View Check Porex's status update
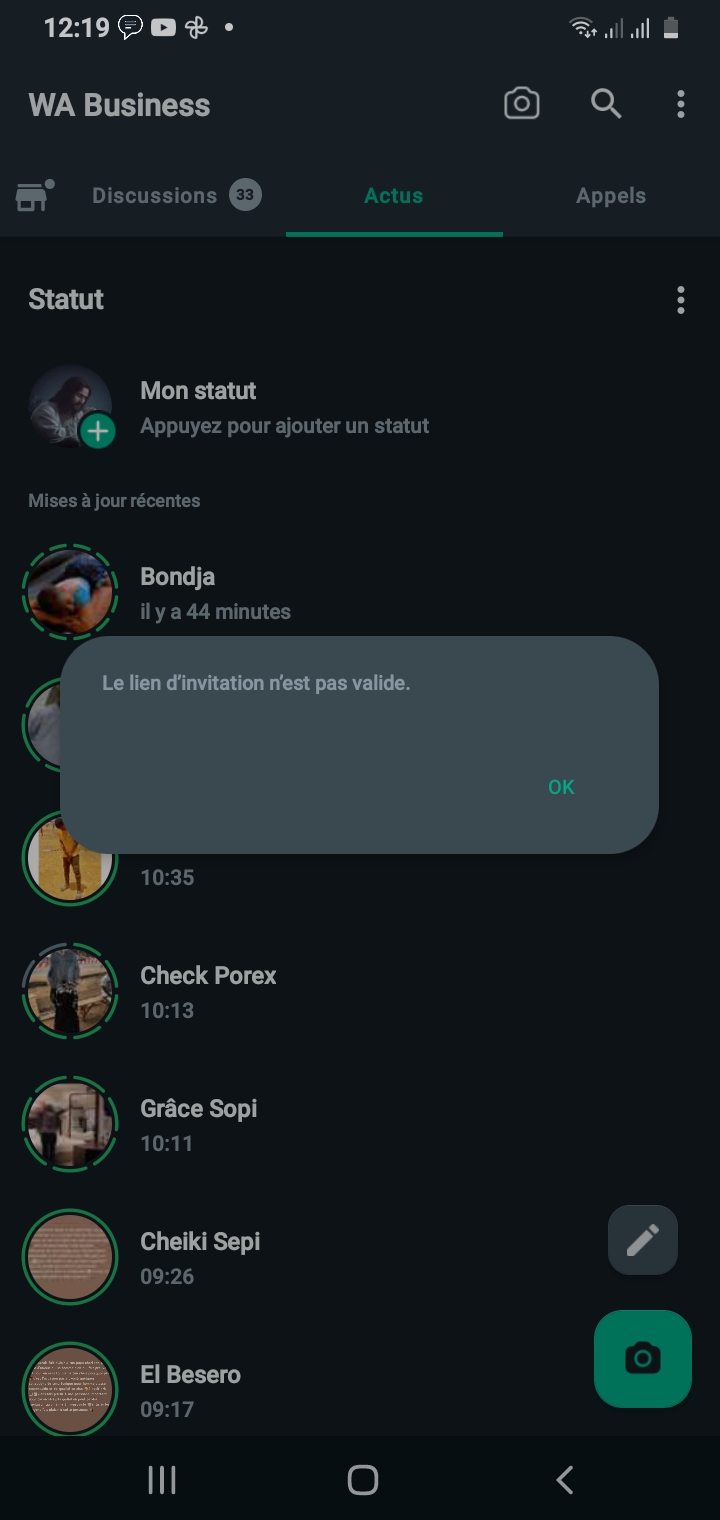Screen dimensions: 720x1520 [x=208, y=991]
